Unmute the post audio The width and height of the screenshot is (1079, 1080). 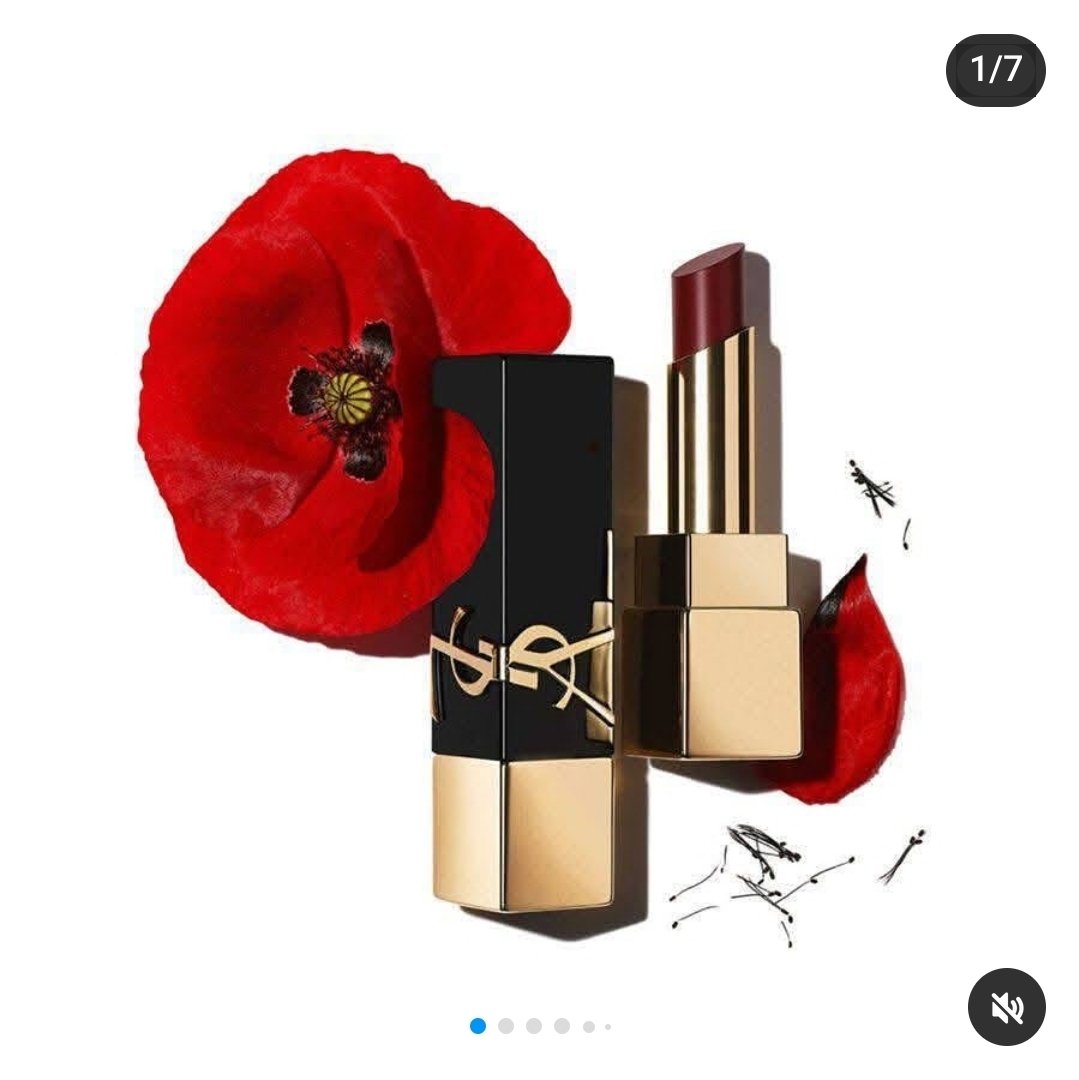pos(1006,1008)
